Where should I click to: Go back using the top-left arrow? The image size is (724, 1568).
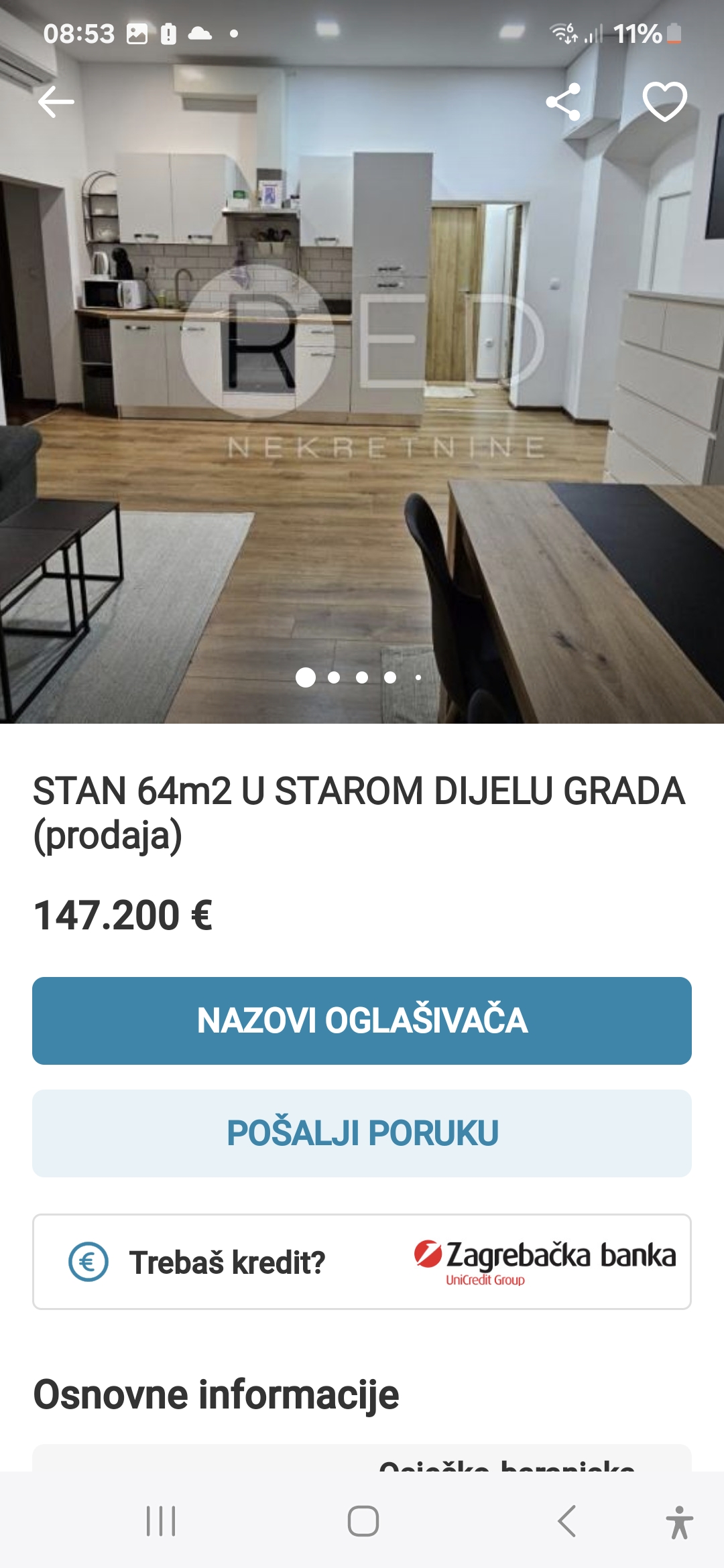click(56, 103)
